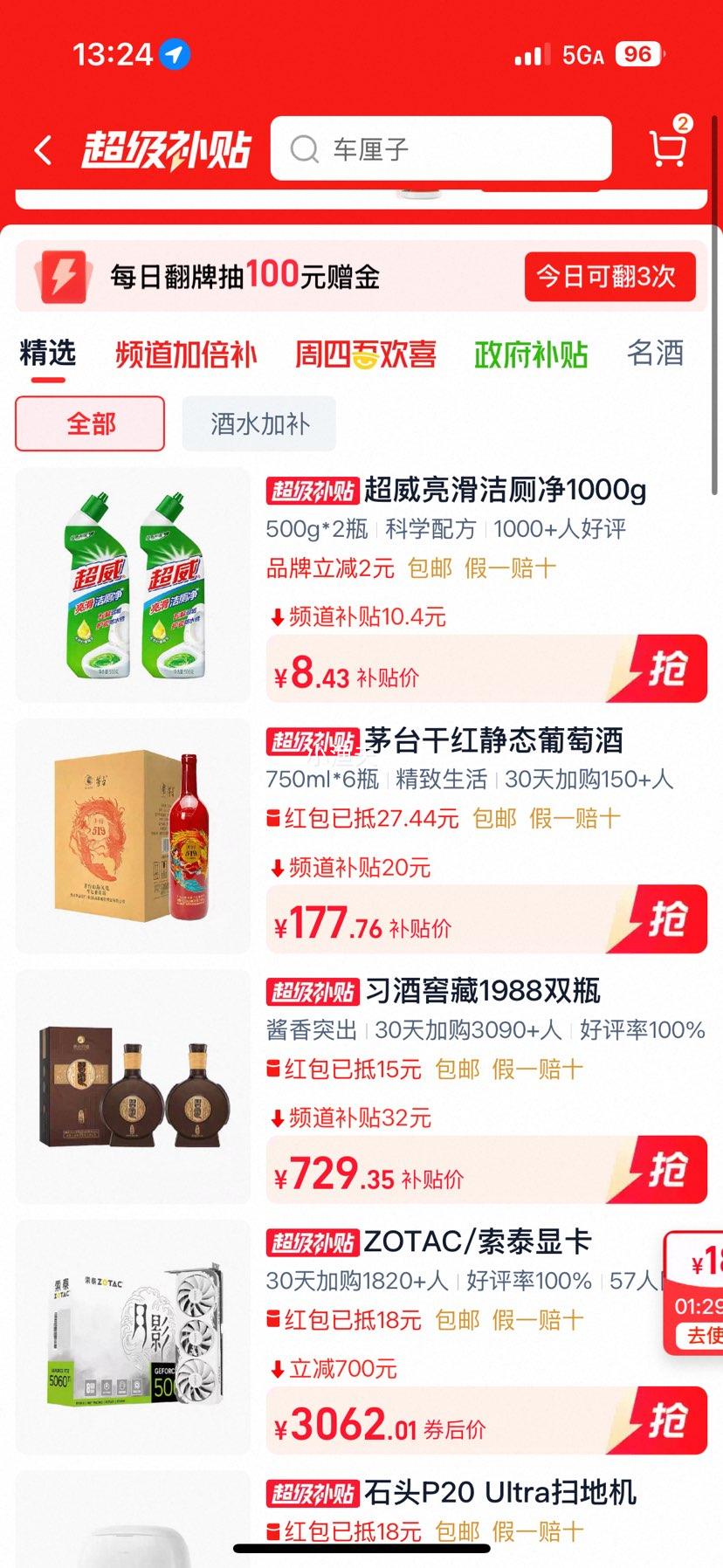The image size is (723, 1568).
Task: Select the 酒水加补 filter chip
Action: 258,423
